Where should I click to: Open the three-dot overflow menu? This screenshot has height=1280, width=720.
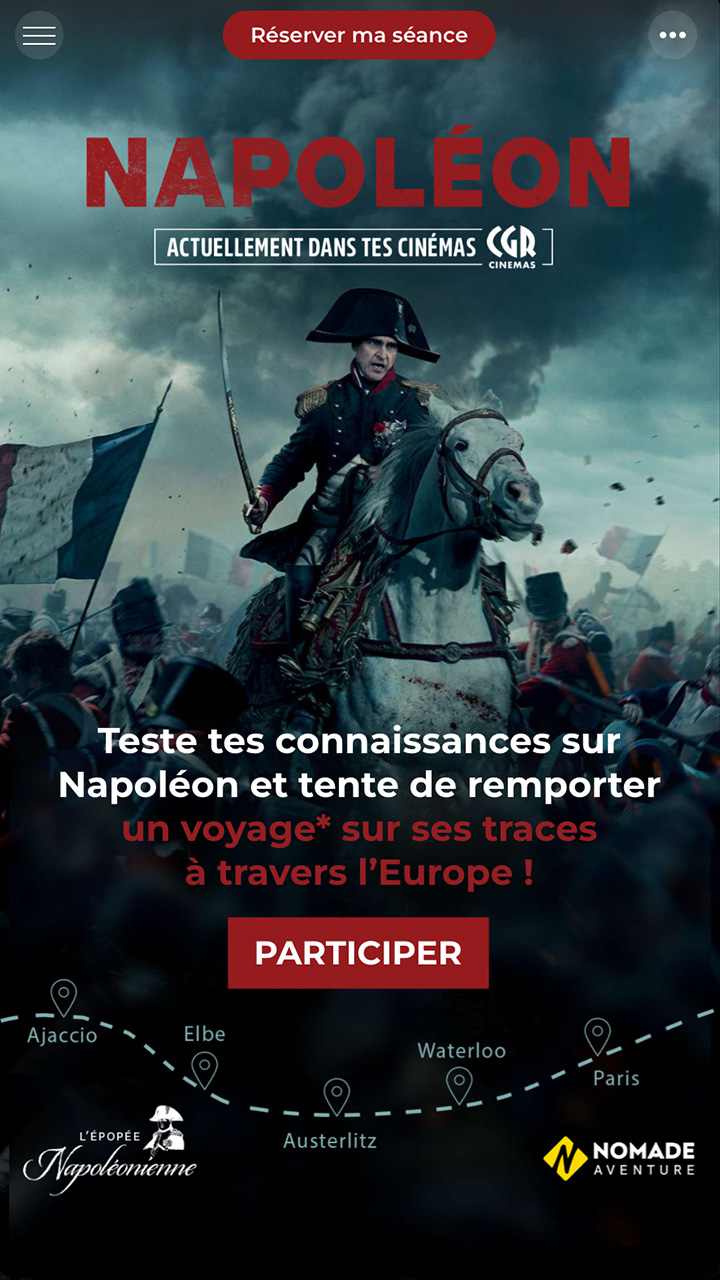[x=673, y=35]
